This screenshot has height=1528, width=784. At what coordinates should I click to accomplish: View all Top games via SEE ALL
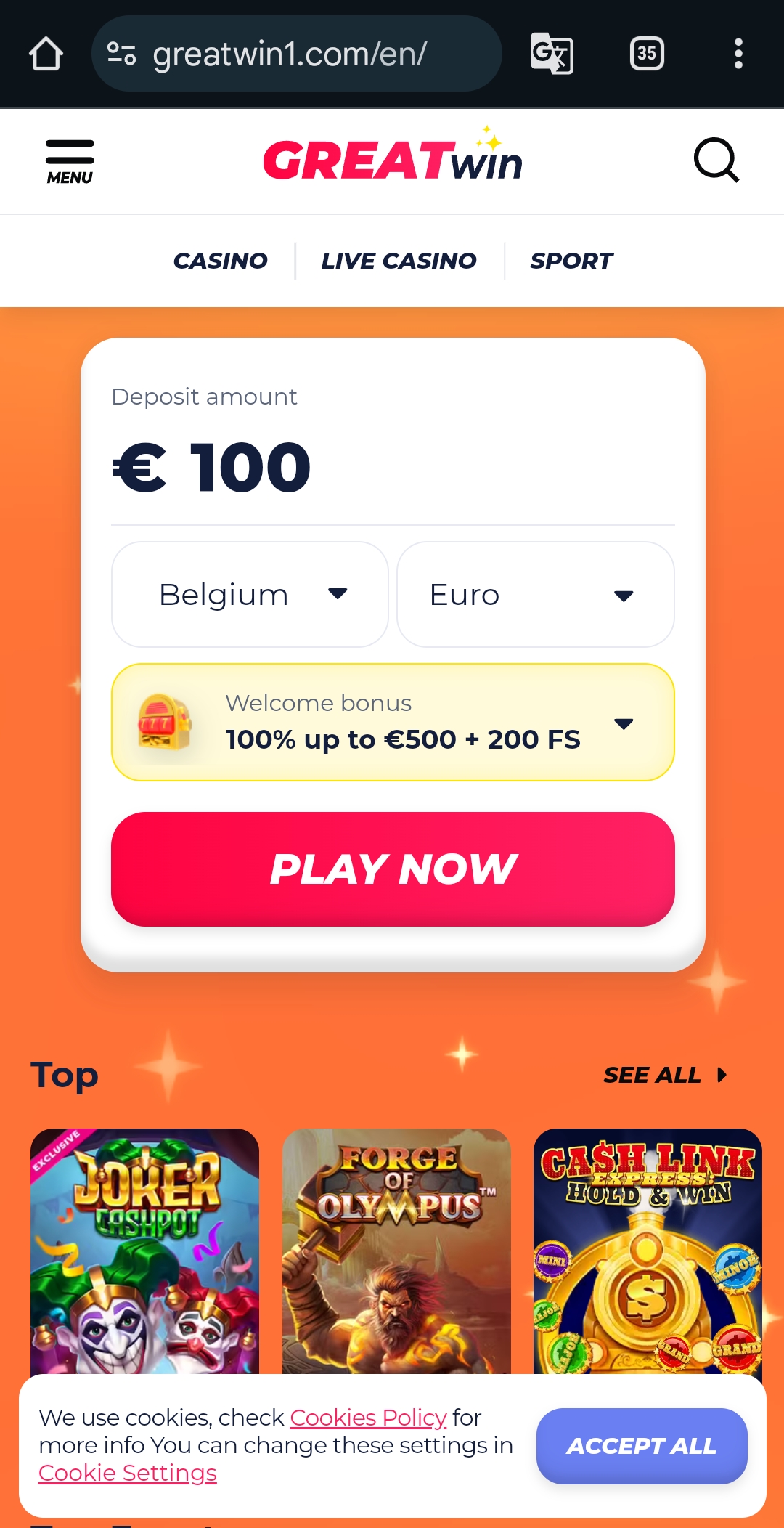pyautogui.click(x=664, y=1075)
